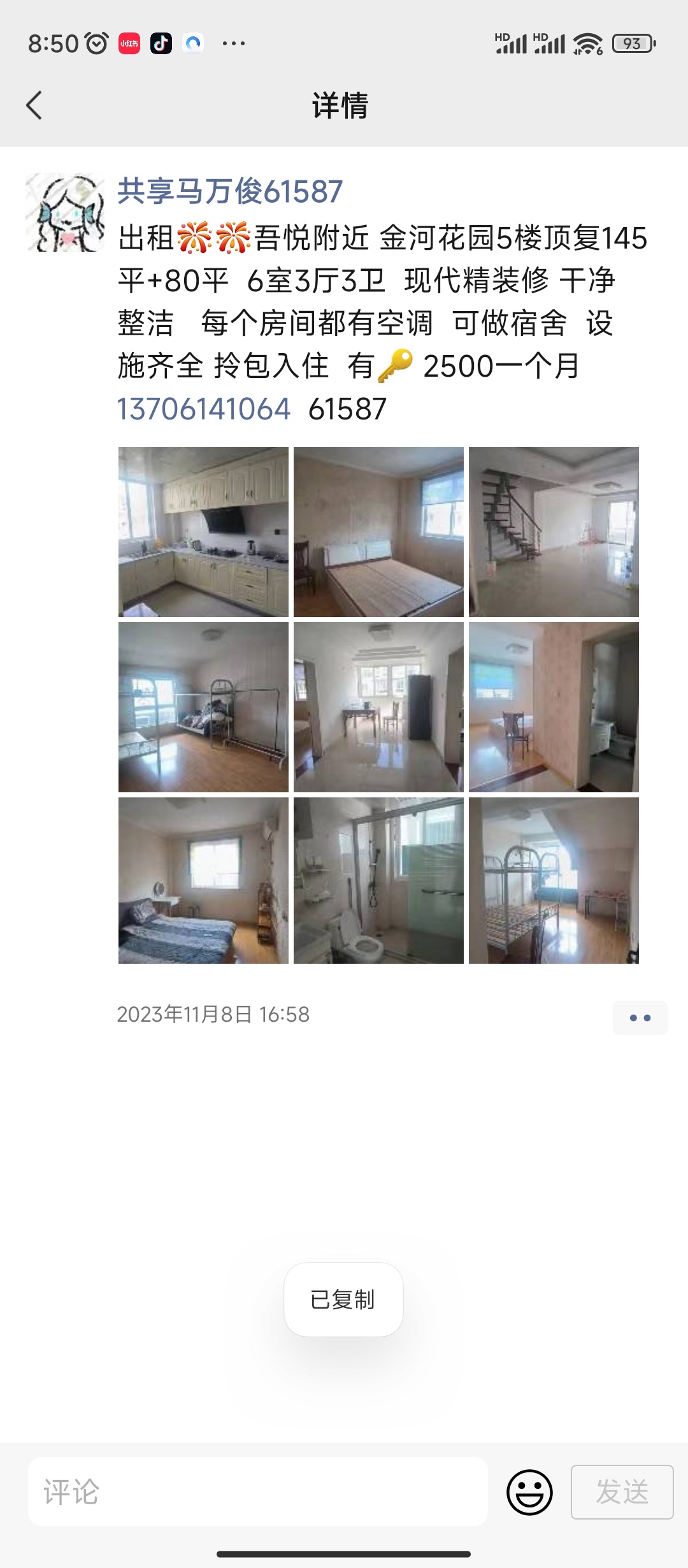Open the kitchen photo

coord(203,532)
